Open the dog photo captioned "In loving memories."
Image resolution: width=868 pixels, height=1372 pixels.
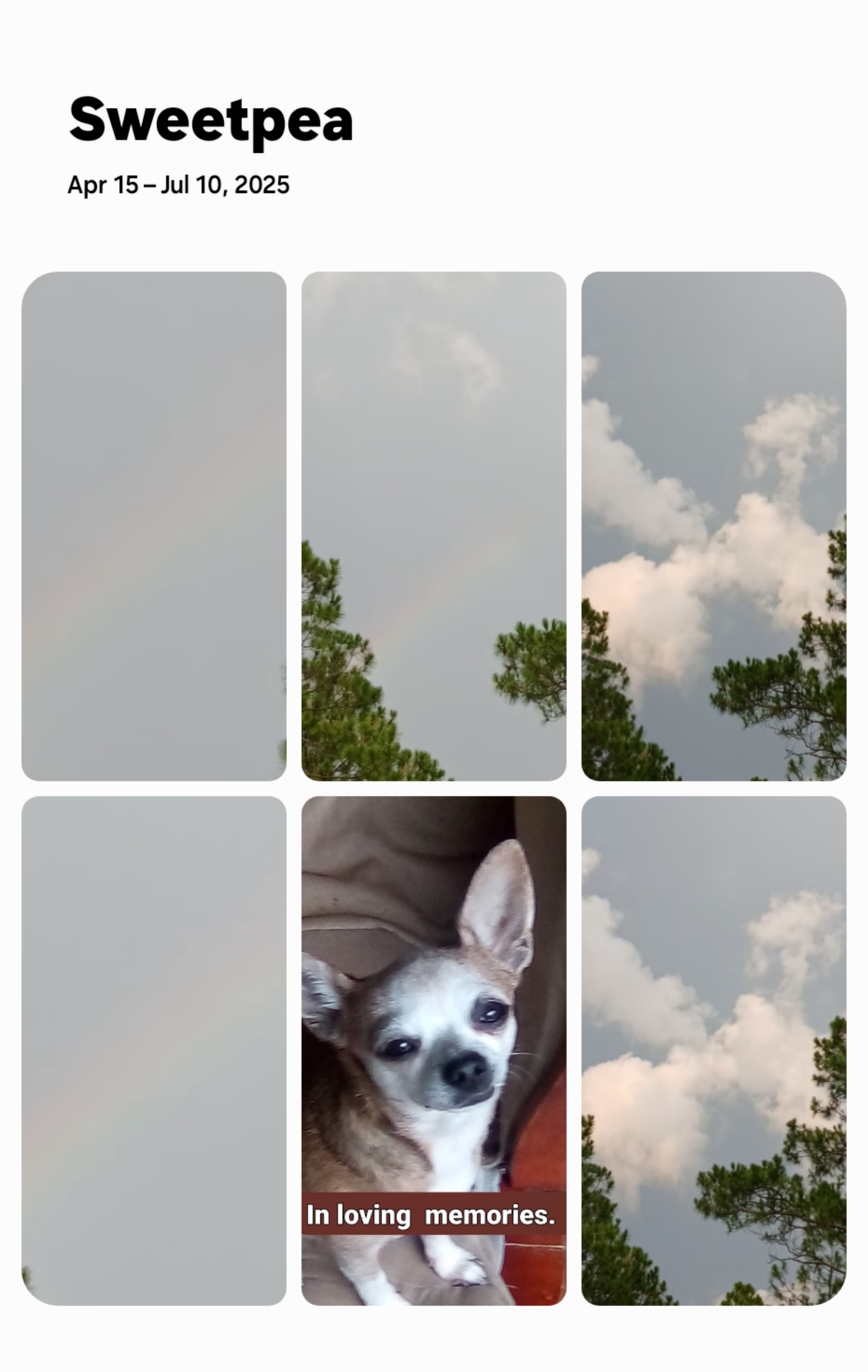pos(433,1049)
